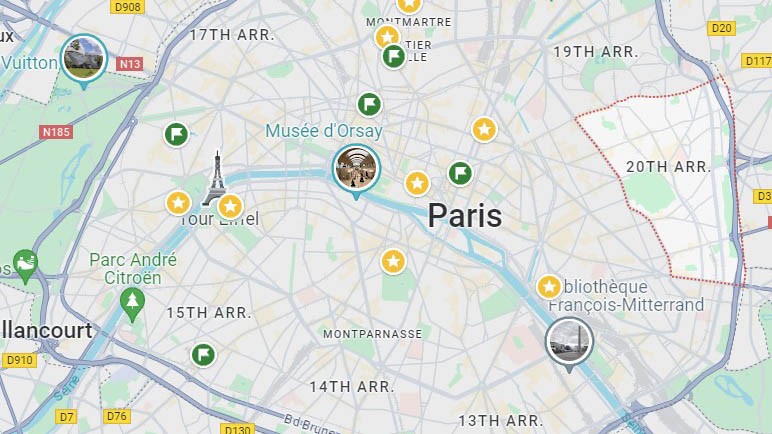Select the Bibliothèque François-Mitterrand photo pin
Screen dimensions: 772x434
tap(569, 342)
